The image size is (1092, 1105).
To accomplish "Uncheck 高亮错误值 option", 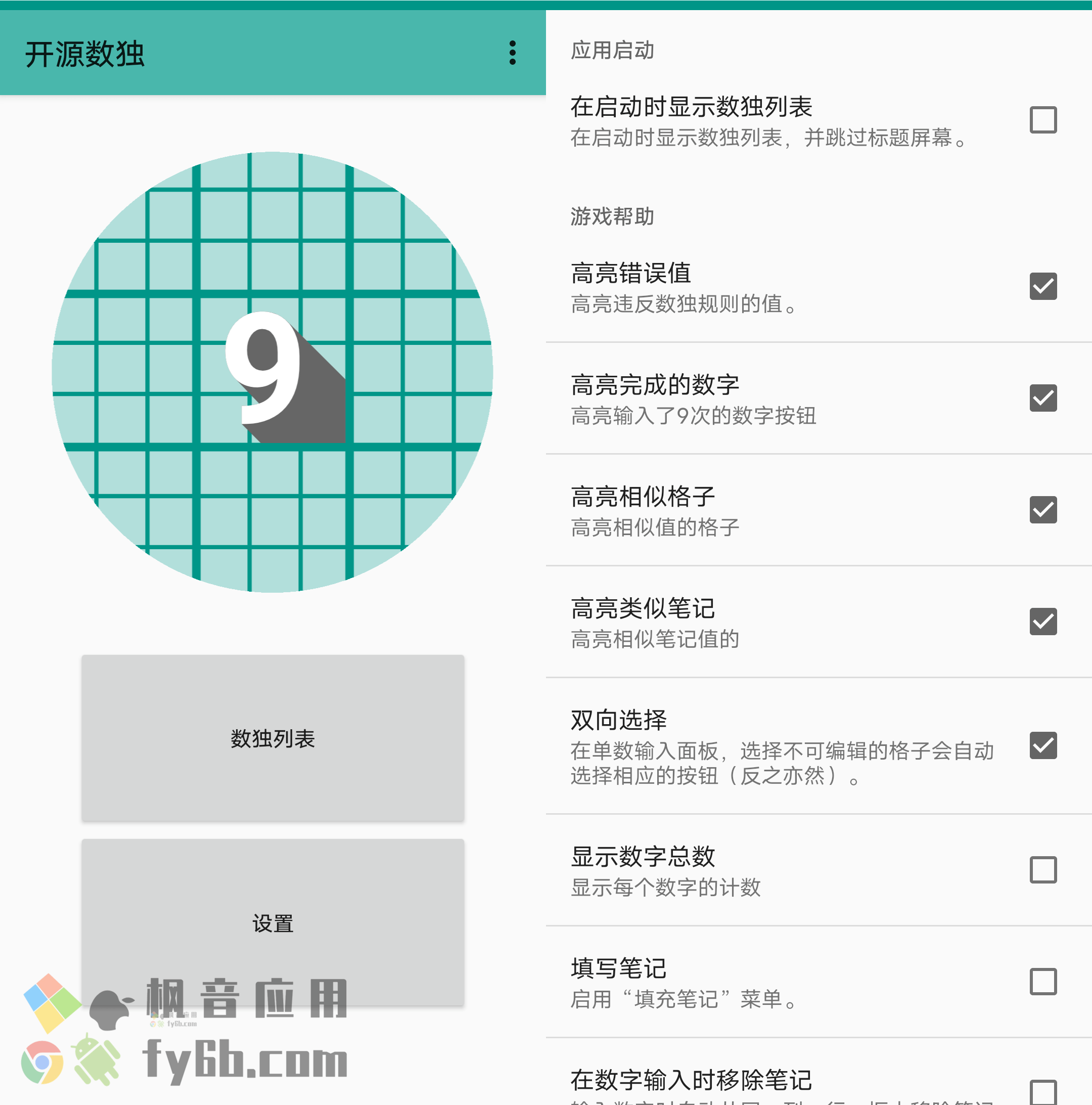I will point(1043,286).
